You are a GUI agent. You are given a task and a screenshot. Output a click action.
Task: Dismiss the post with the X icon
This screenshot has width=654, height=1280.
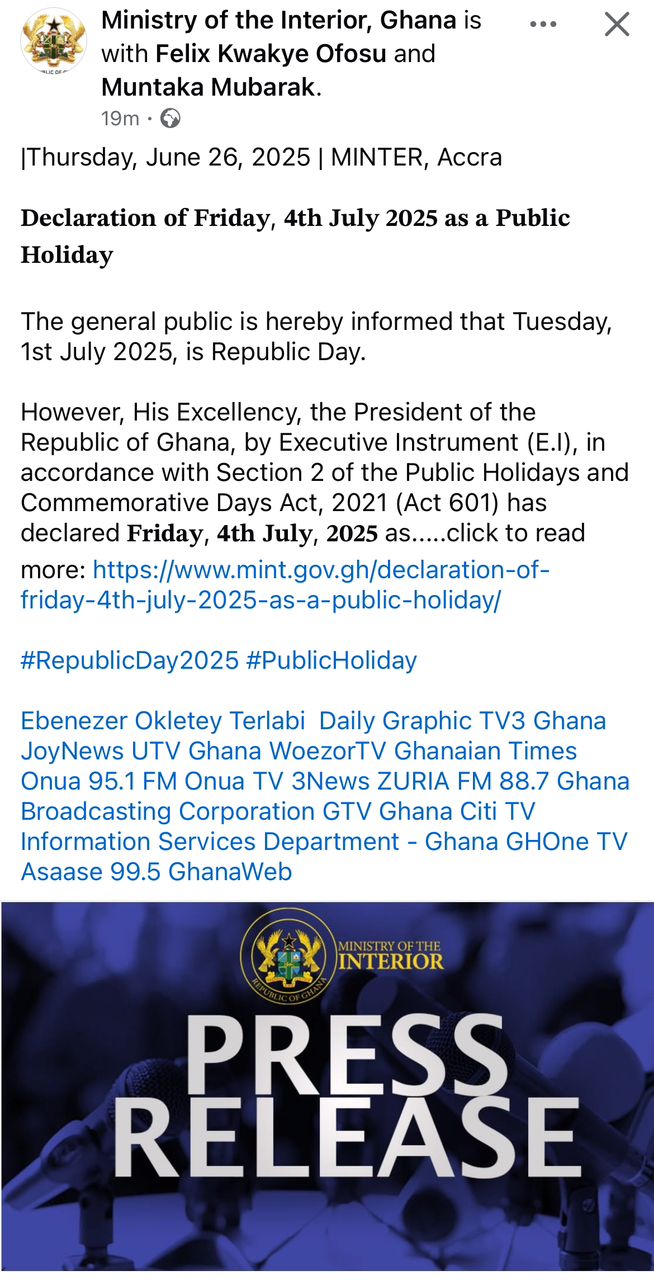click(x=617, y=24)
